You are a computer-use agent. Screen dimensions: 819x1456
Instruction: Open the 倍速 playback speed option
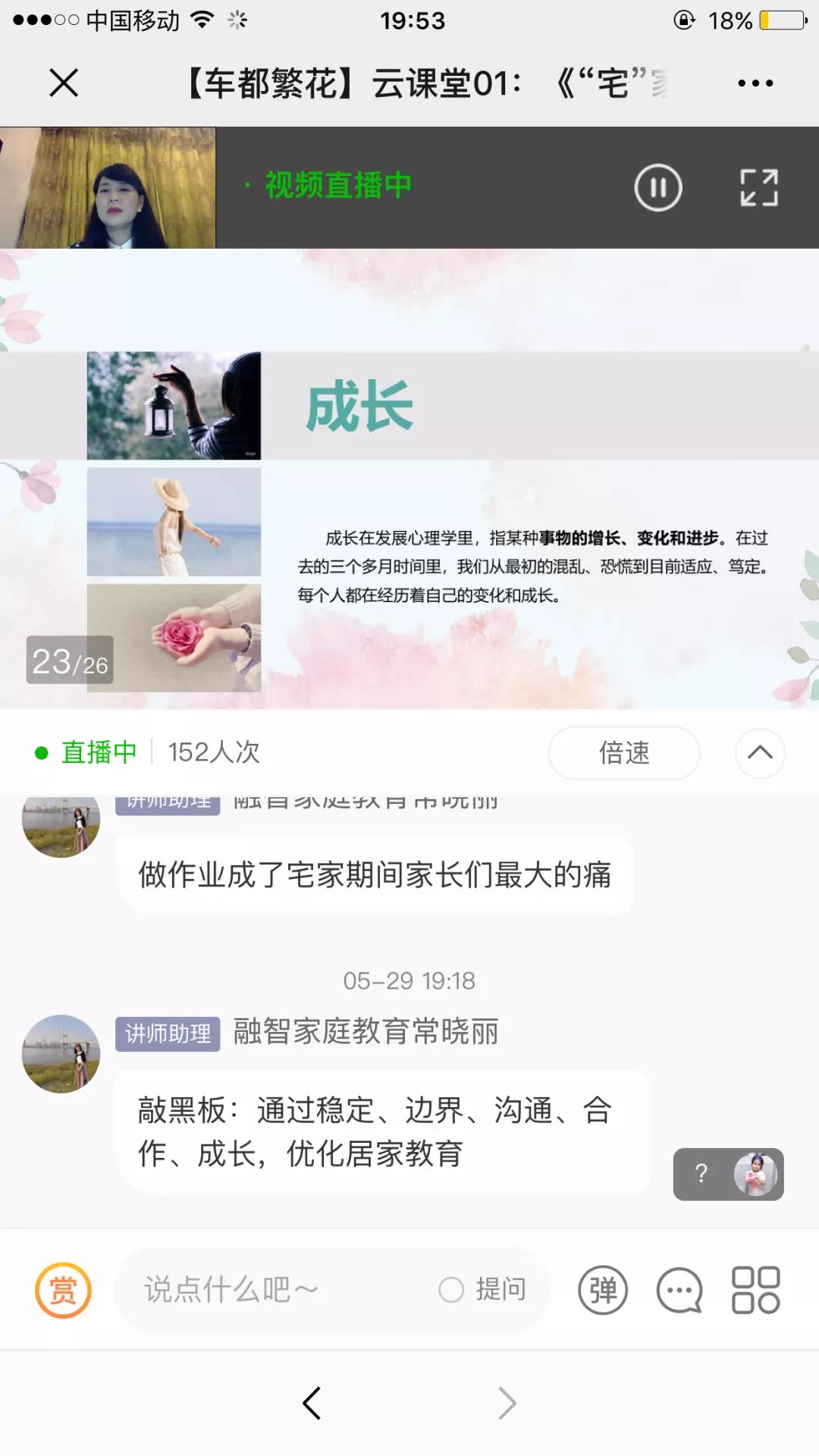click(623, 752)
